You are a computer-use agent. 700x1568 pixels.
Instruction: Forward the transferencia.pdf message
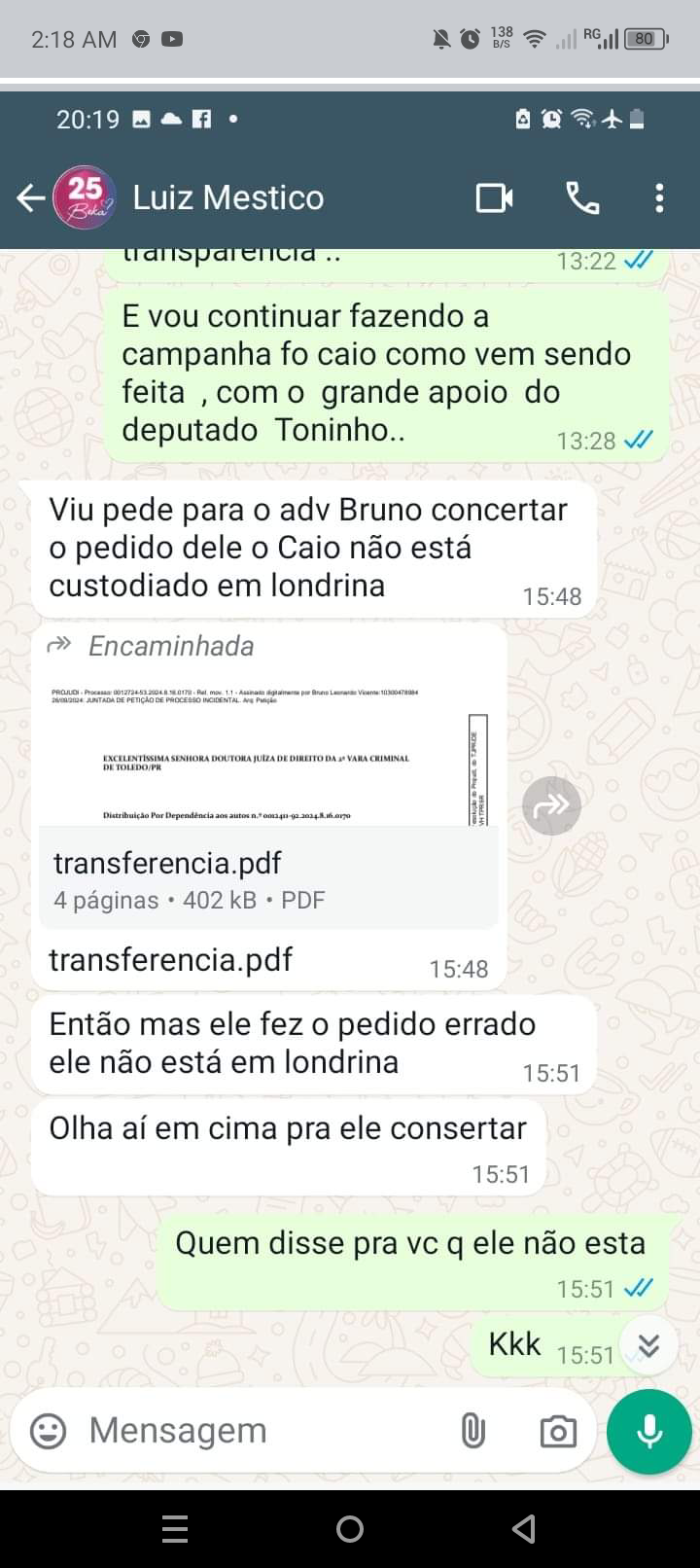click(551, 805)
